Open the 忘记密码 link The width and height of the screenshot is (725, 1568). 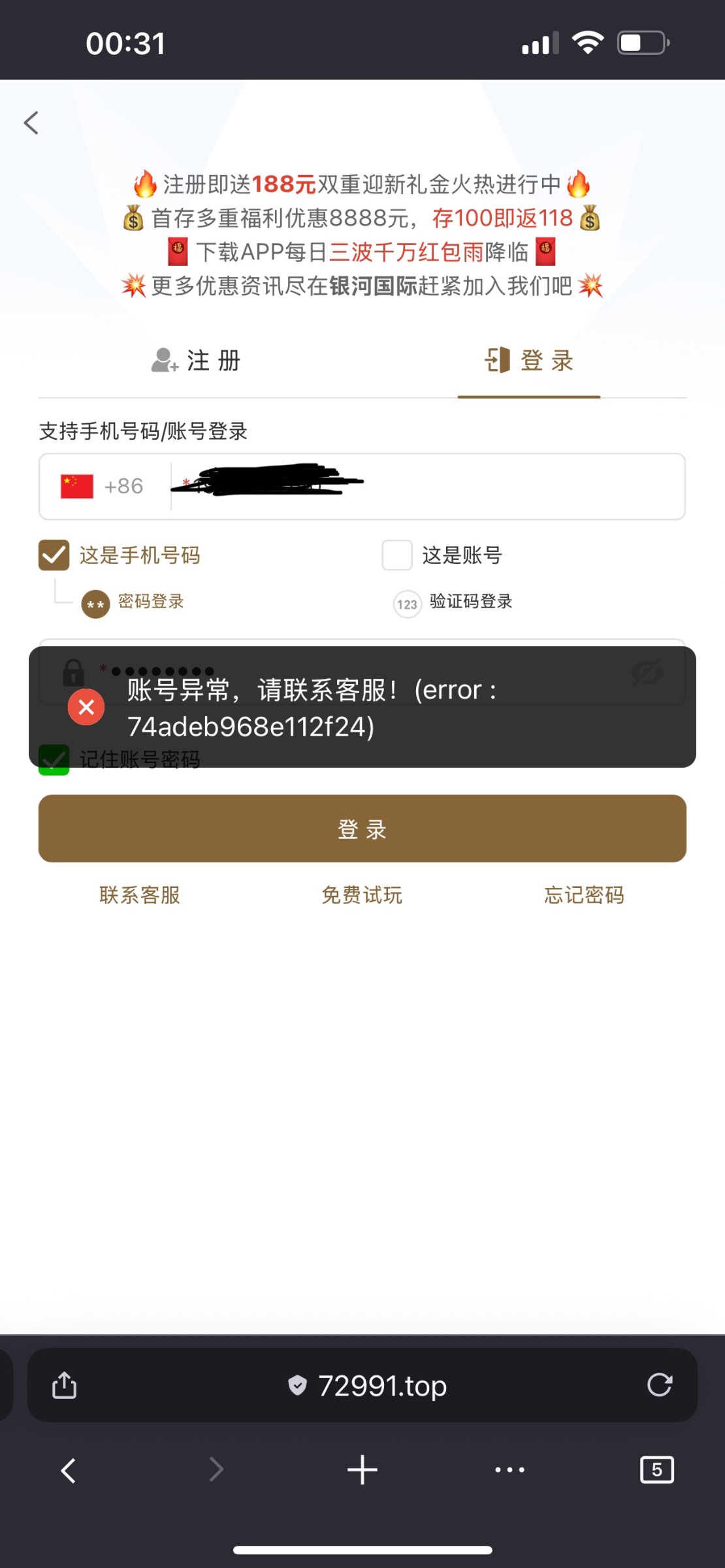point(585,895)
